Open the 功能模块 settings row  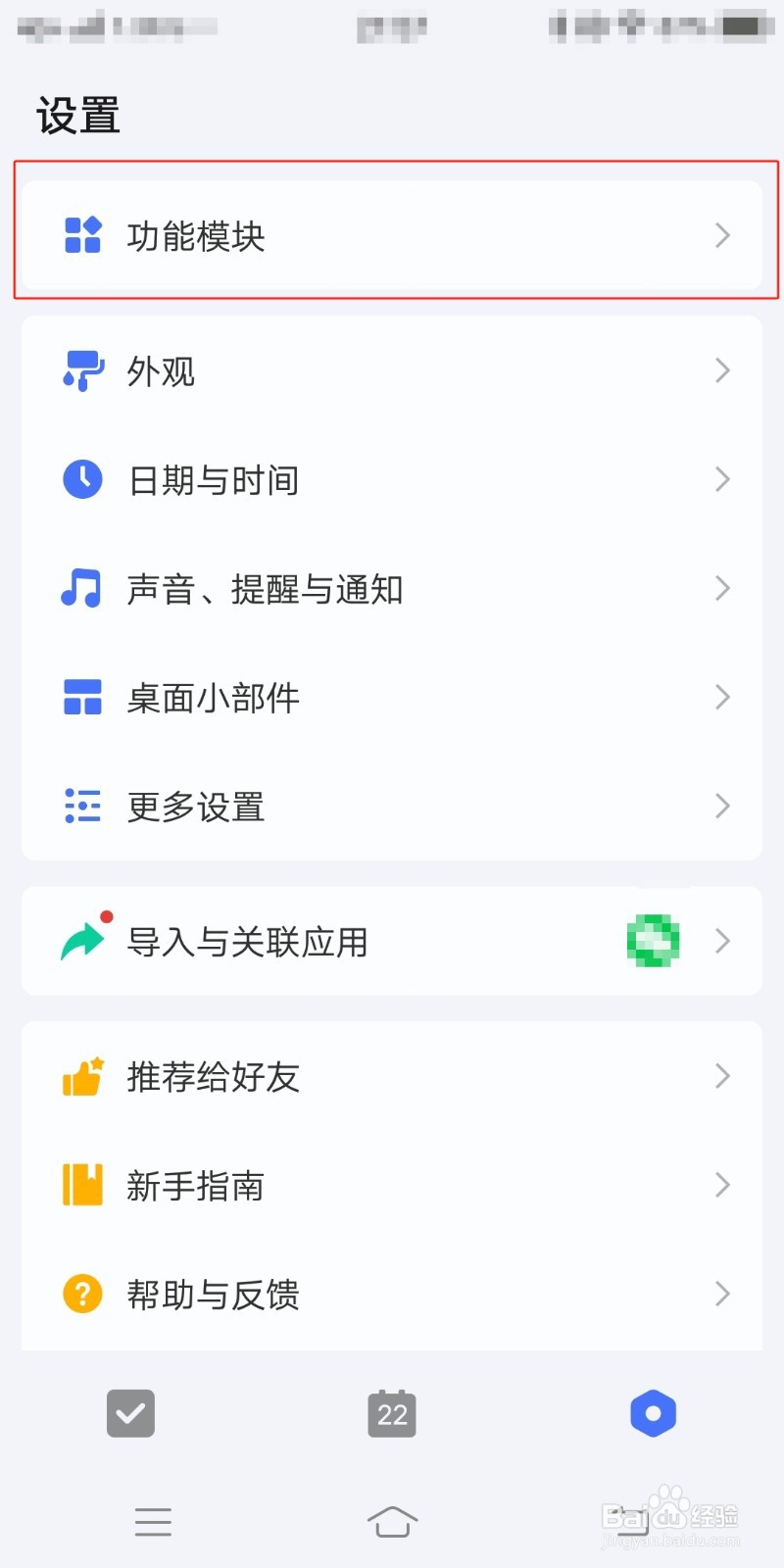(392, 235)
